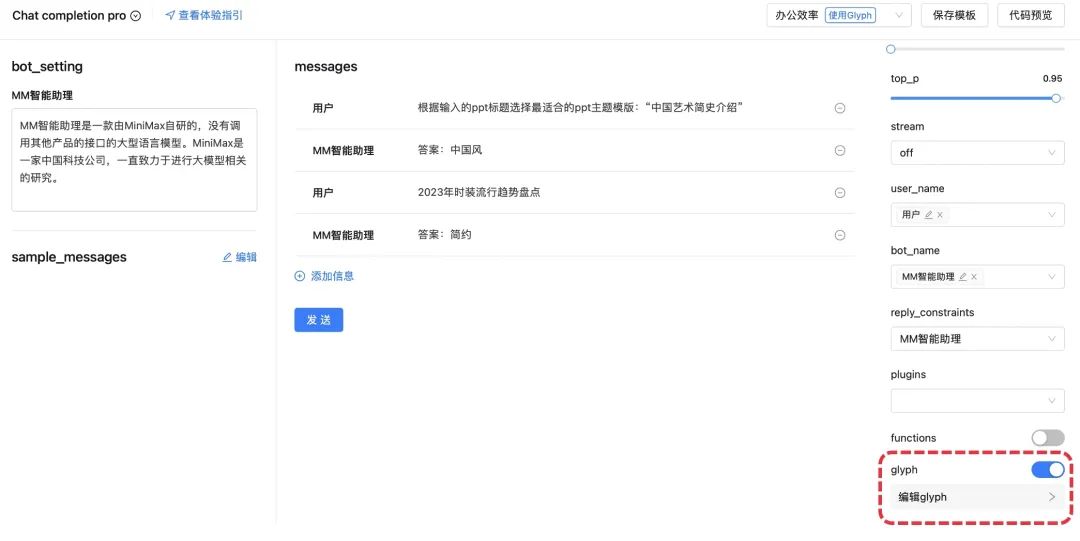Adjust the top_p slider
The height and width of the screenshot is (541, 1080).
click(1056, 98)
